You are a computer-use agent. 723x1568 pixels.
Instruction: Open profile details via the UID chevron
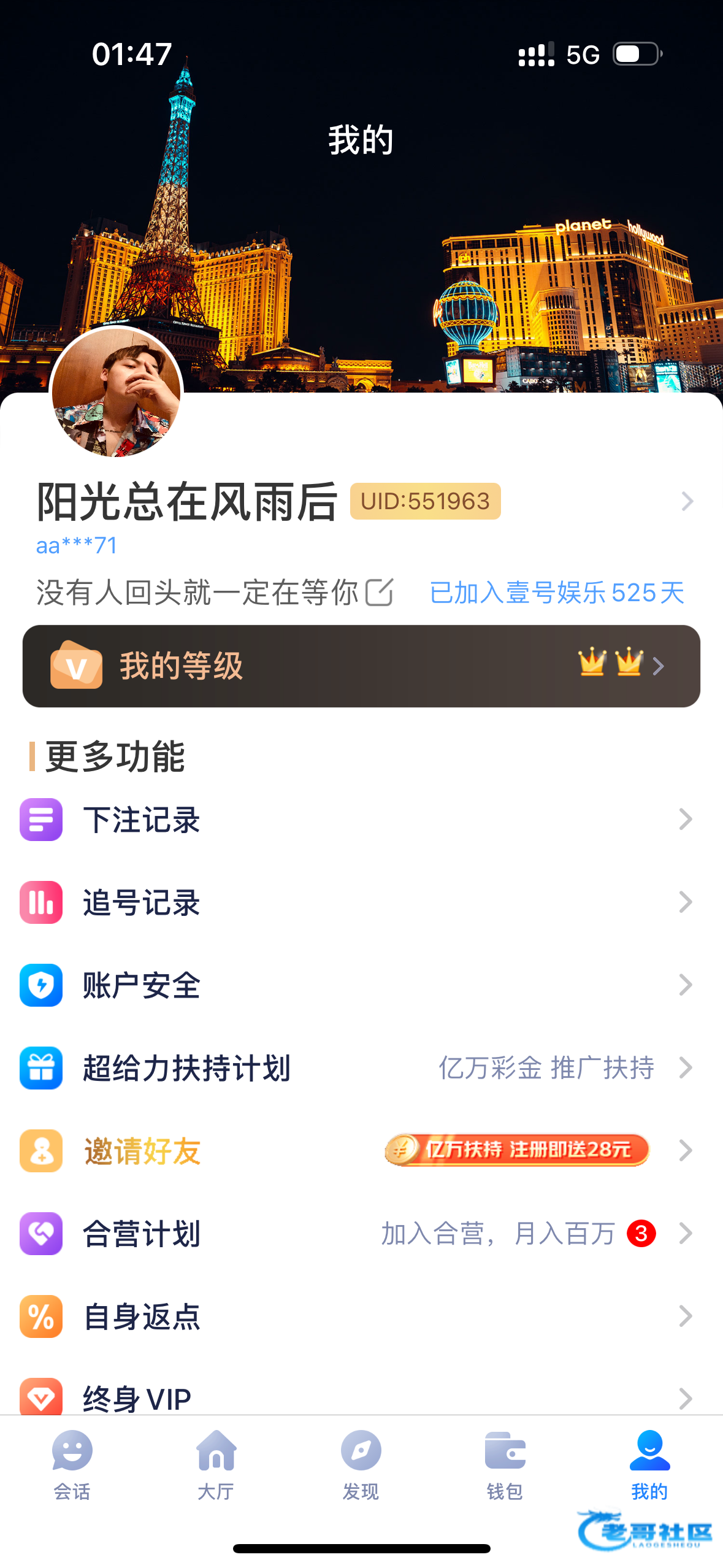click(687, 502)
